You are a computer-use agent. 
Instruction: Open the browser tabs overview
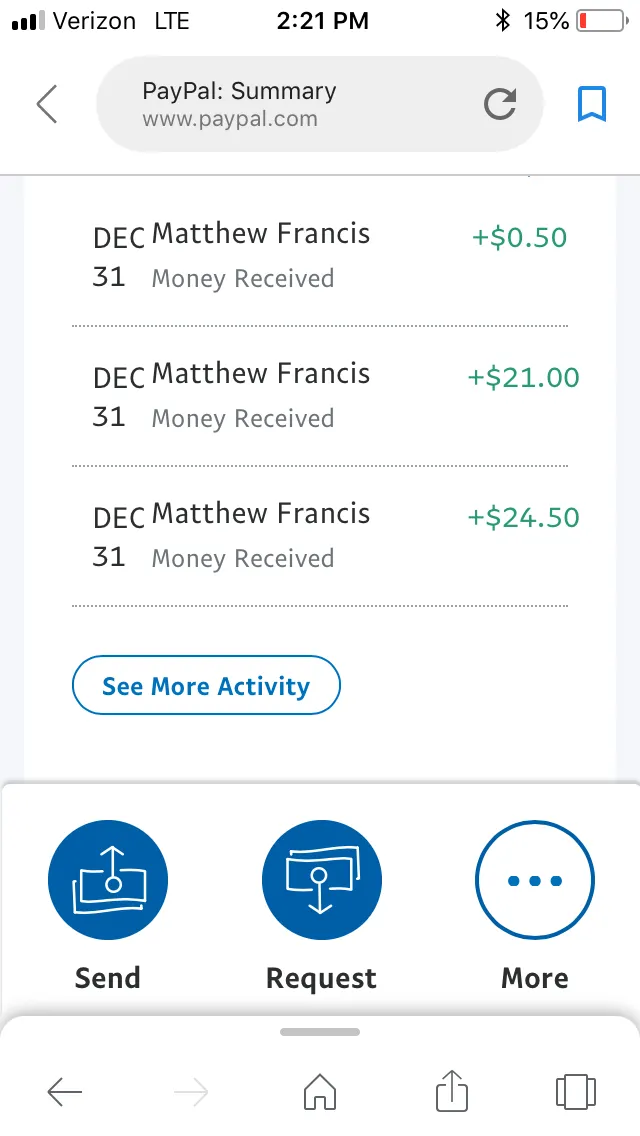coord(575,1092)
